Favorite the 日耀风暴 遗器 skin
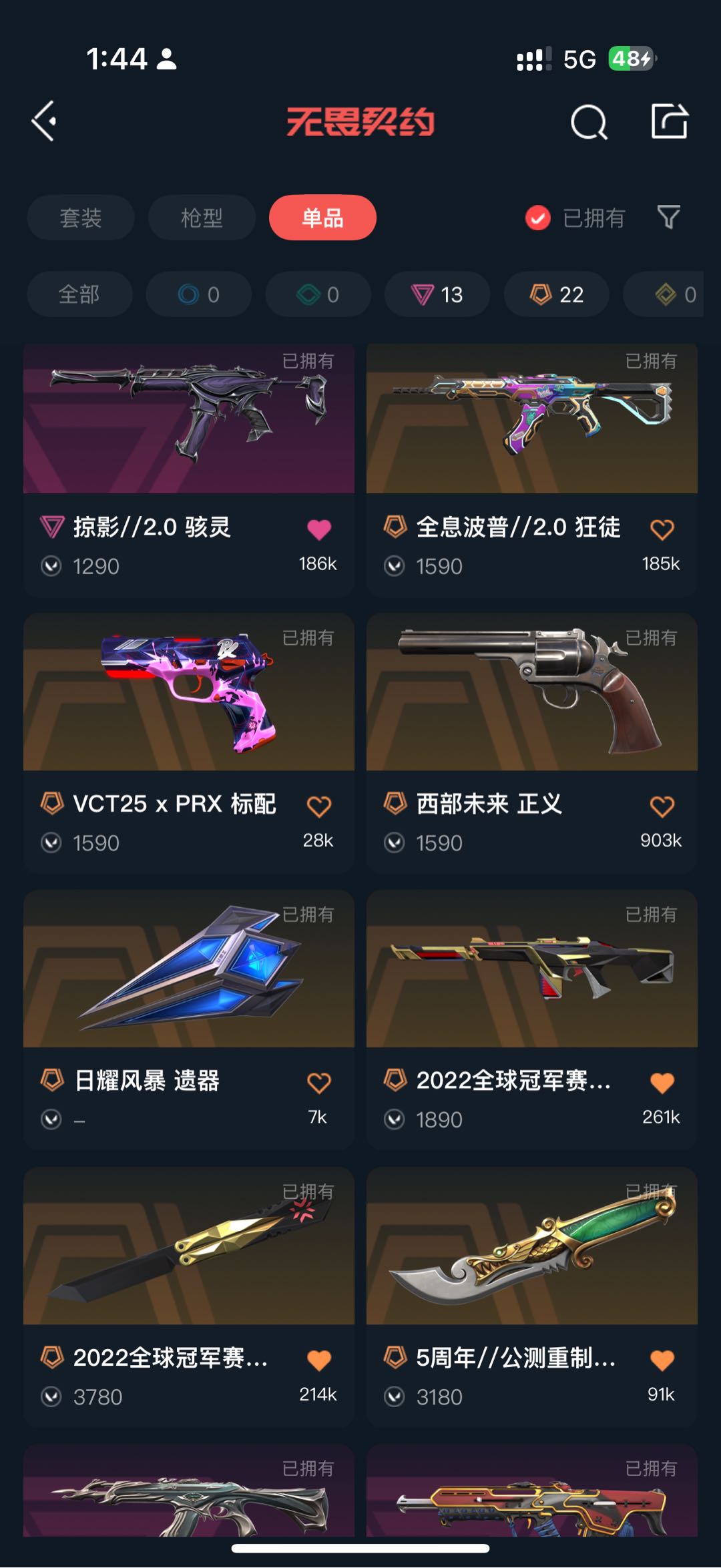 pos(319,1083)
